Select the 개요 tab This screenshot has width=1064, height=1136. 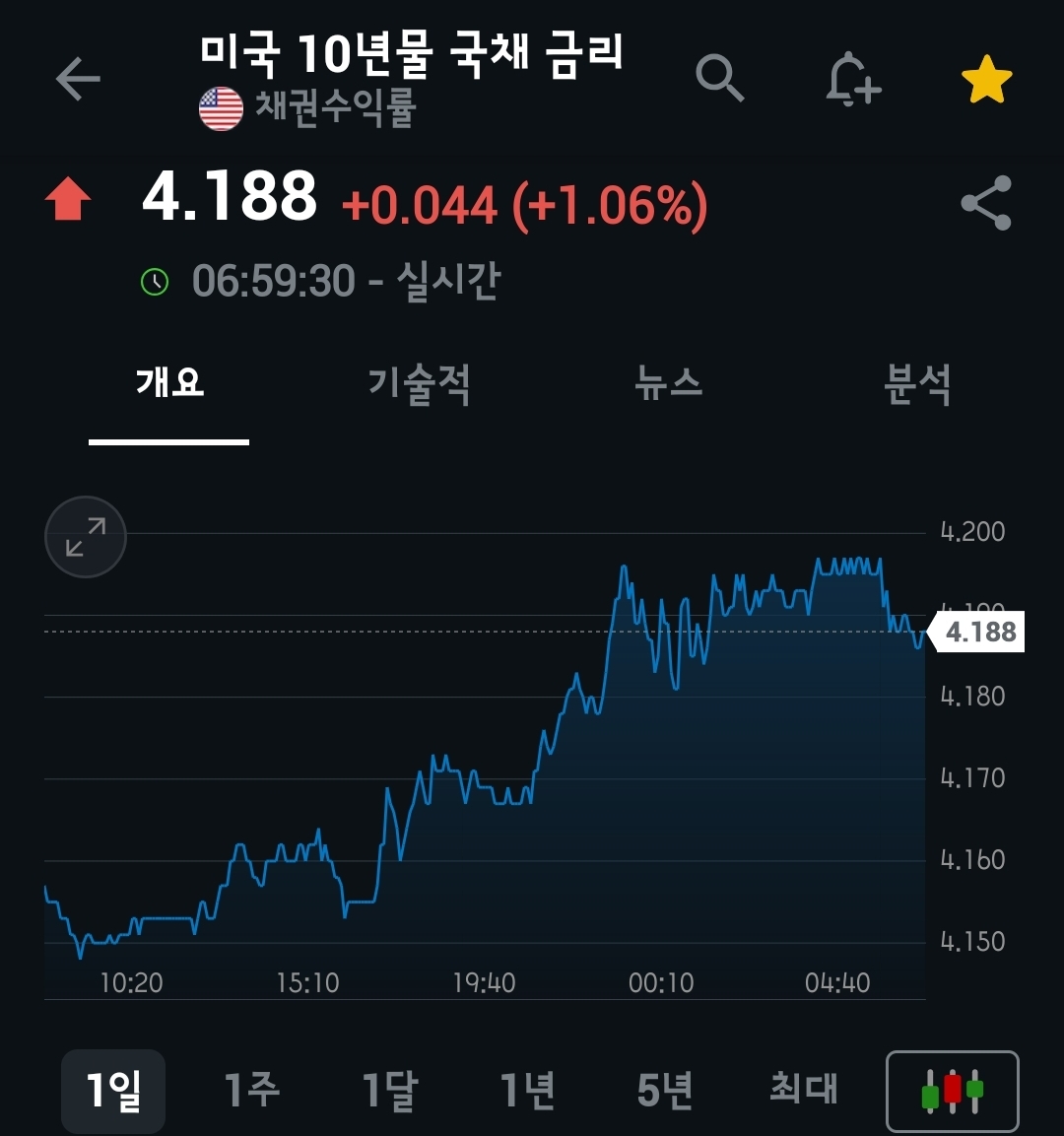[x=169, y=383]
